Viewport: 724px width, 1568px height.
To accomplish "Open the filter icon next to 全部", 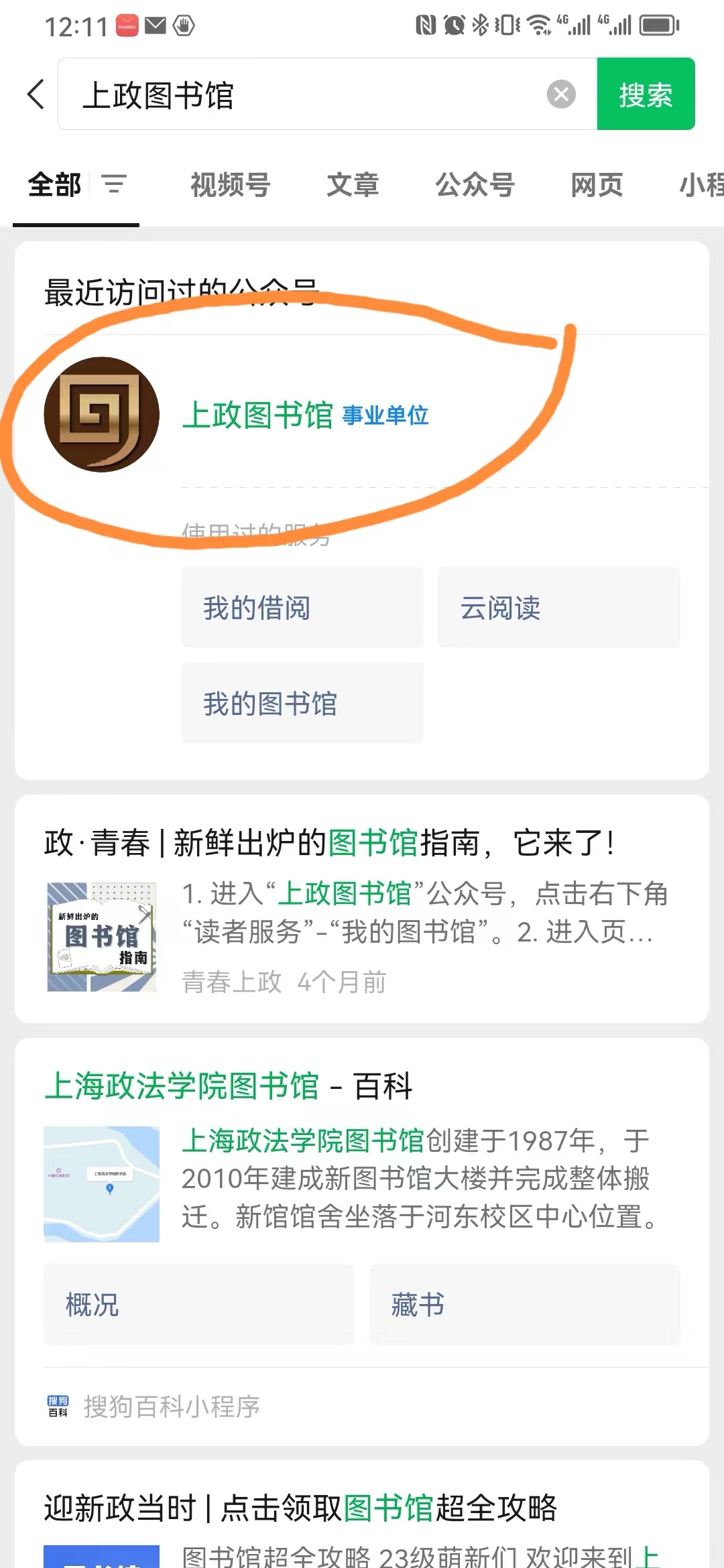I will (x=114, y=184).
